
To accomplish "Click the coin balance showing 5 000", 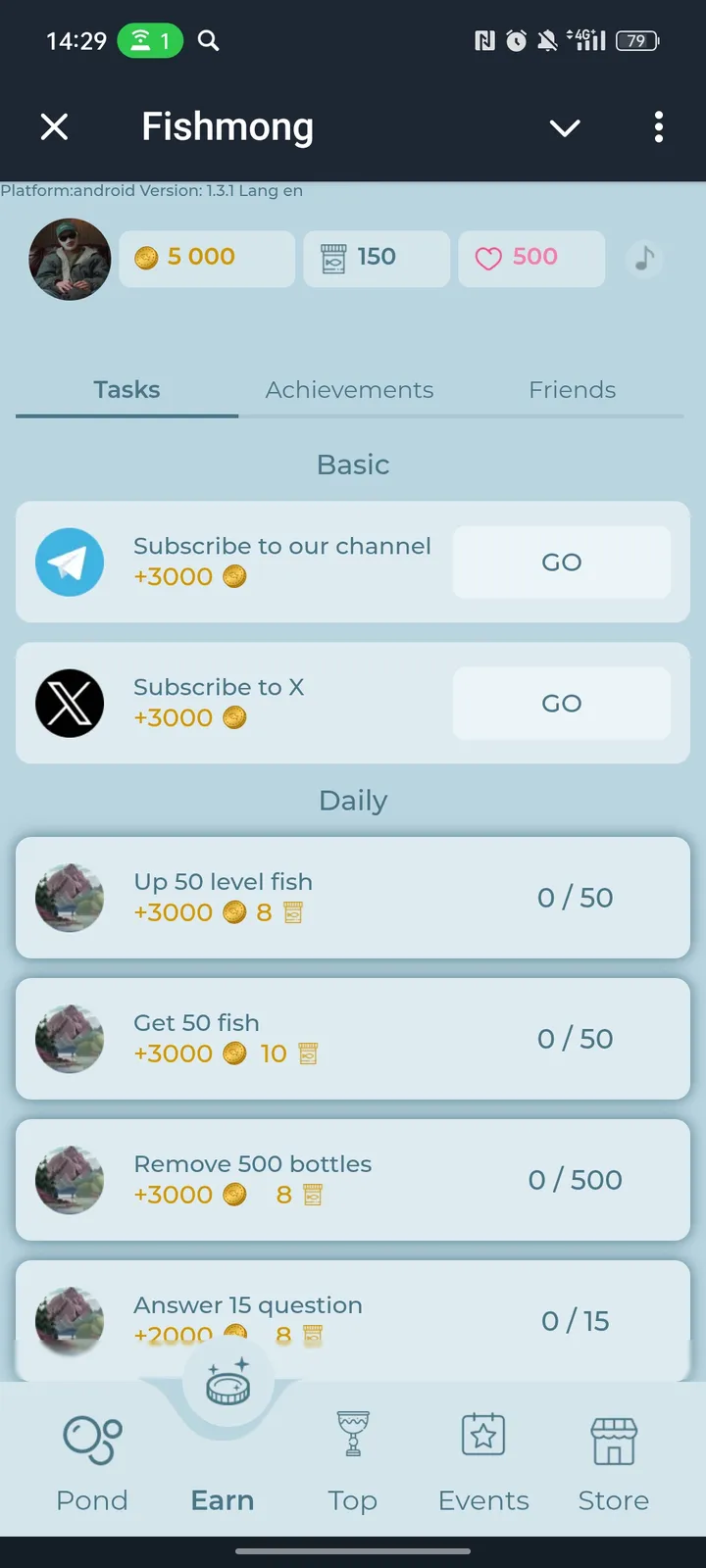I will tap(206, 258).
